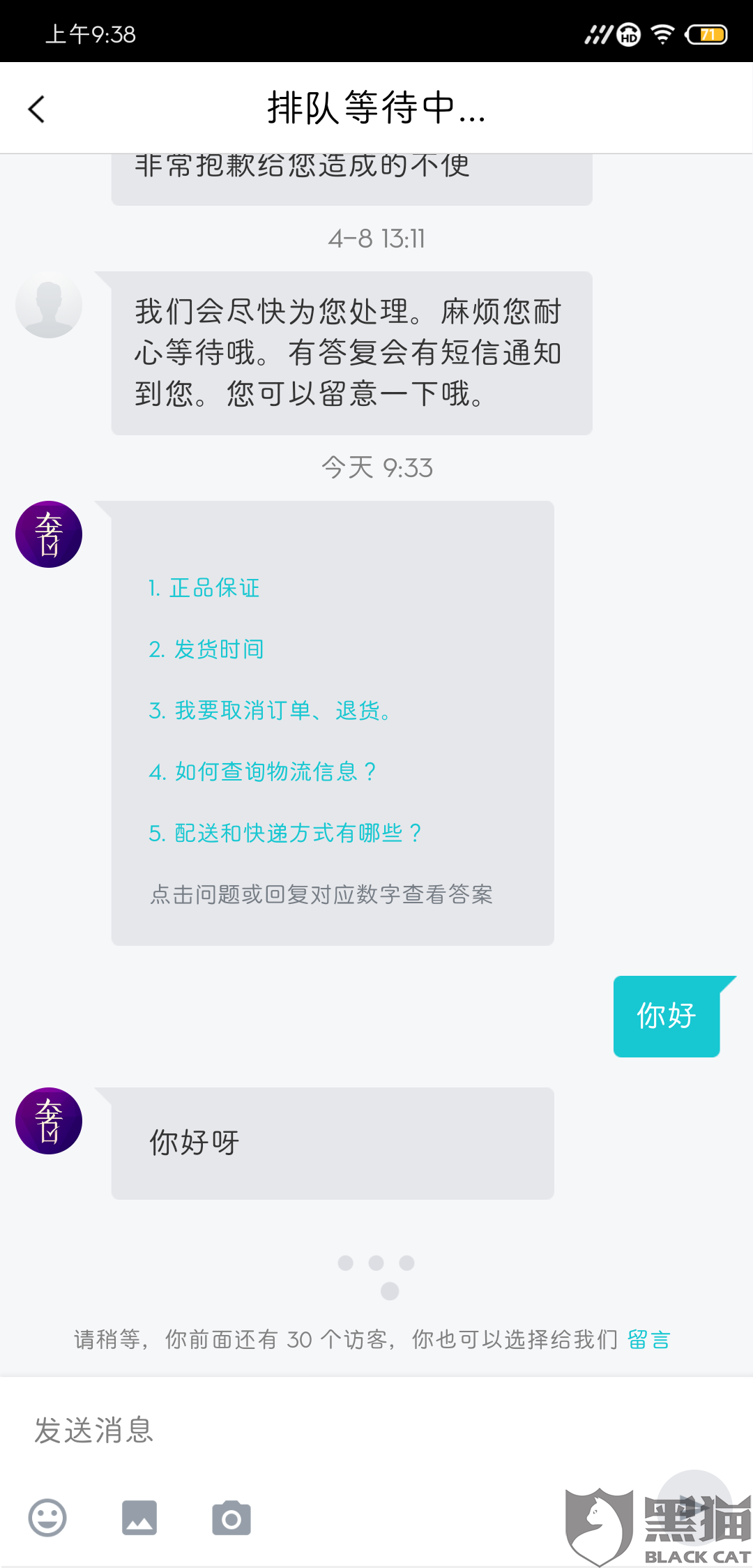Open the 发货时间 answer
The width and height of the screenshot is (753, 1568).
[206, 649]
